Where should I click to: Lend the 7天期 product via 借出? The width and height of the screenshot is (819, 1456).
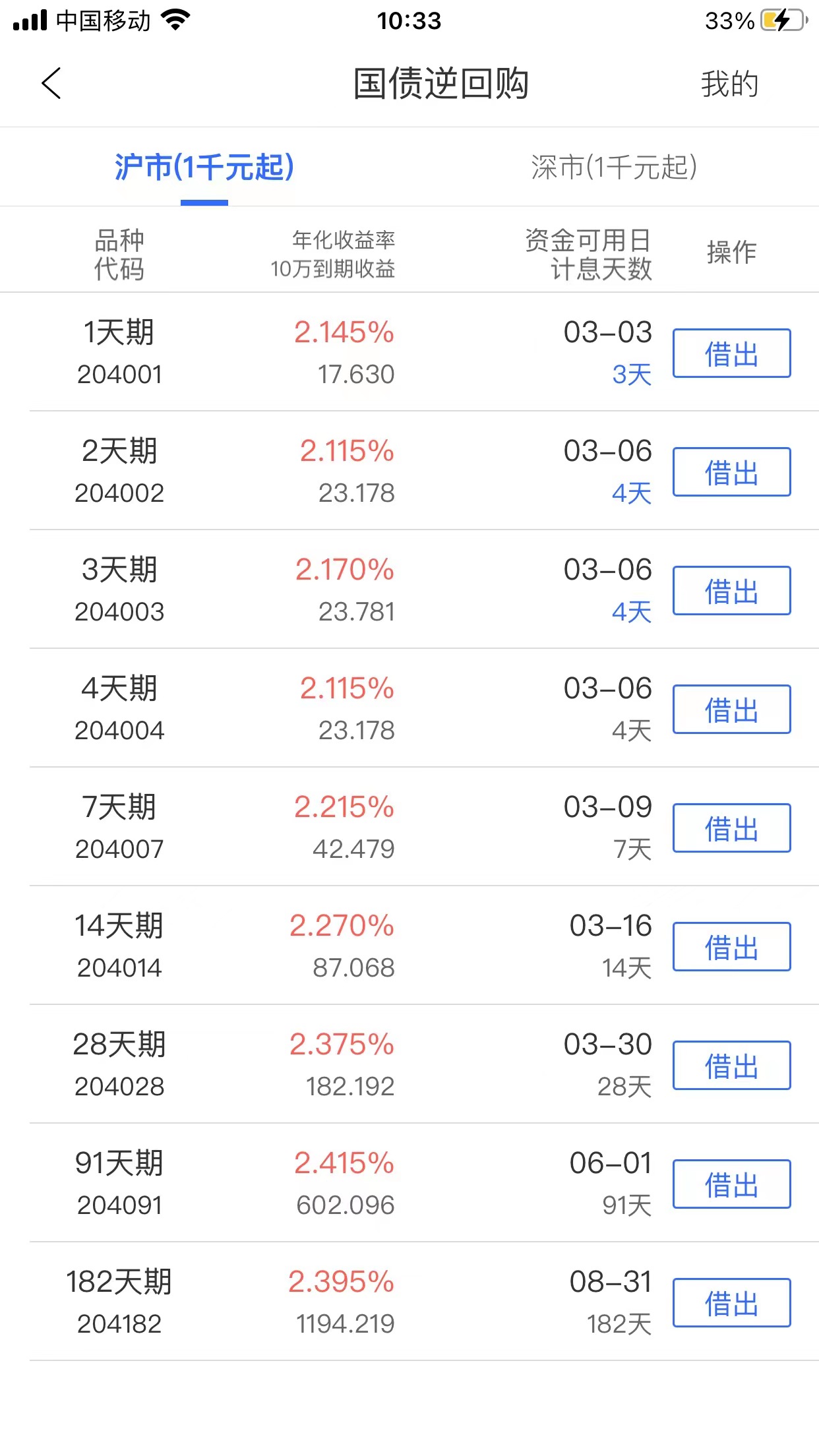[x=731, y=829]
